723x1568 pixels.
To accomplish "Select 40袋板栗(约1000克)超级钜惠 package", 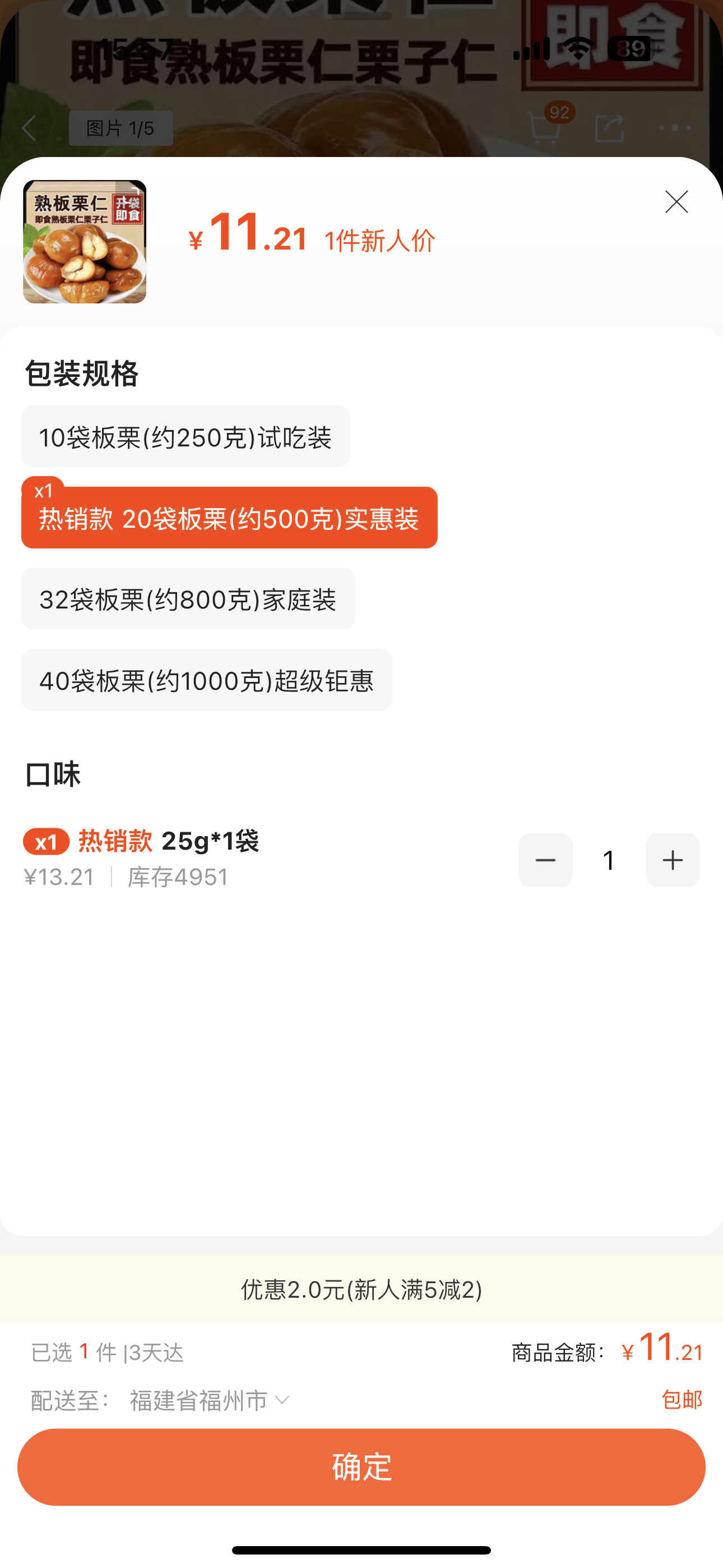I will 206,680.
